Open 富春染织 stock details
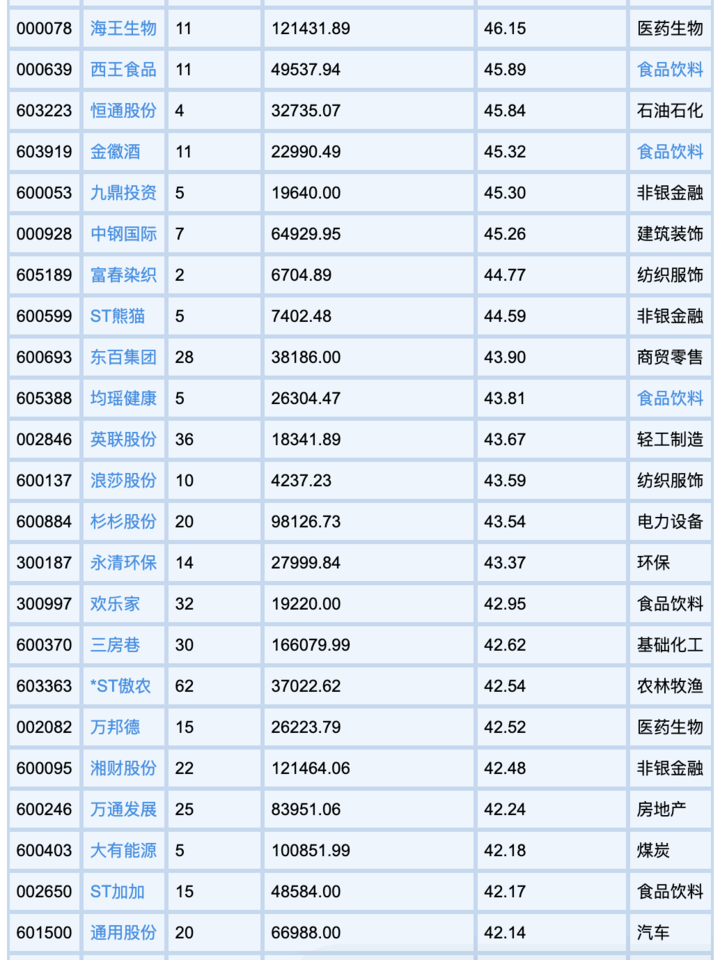This screenshot has height=960, width=720. coord(123,275)
